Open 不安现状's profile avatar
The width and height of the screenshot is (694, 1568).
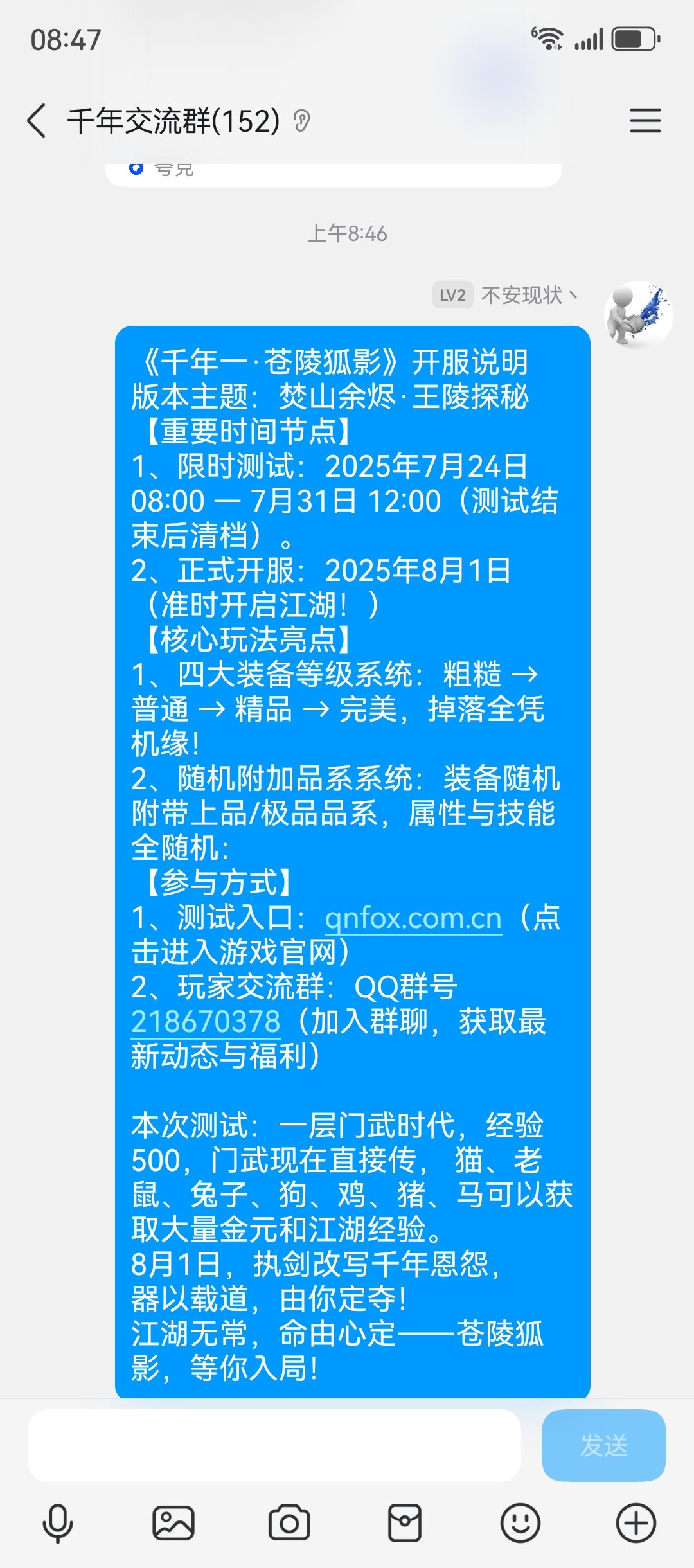(x=637, y=315)
